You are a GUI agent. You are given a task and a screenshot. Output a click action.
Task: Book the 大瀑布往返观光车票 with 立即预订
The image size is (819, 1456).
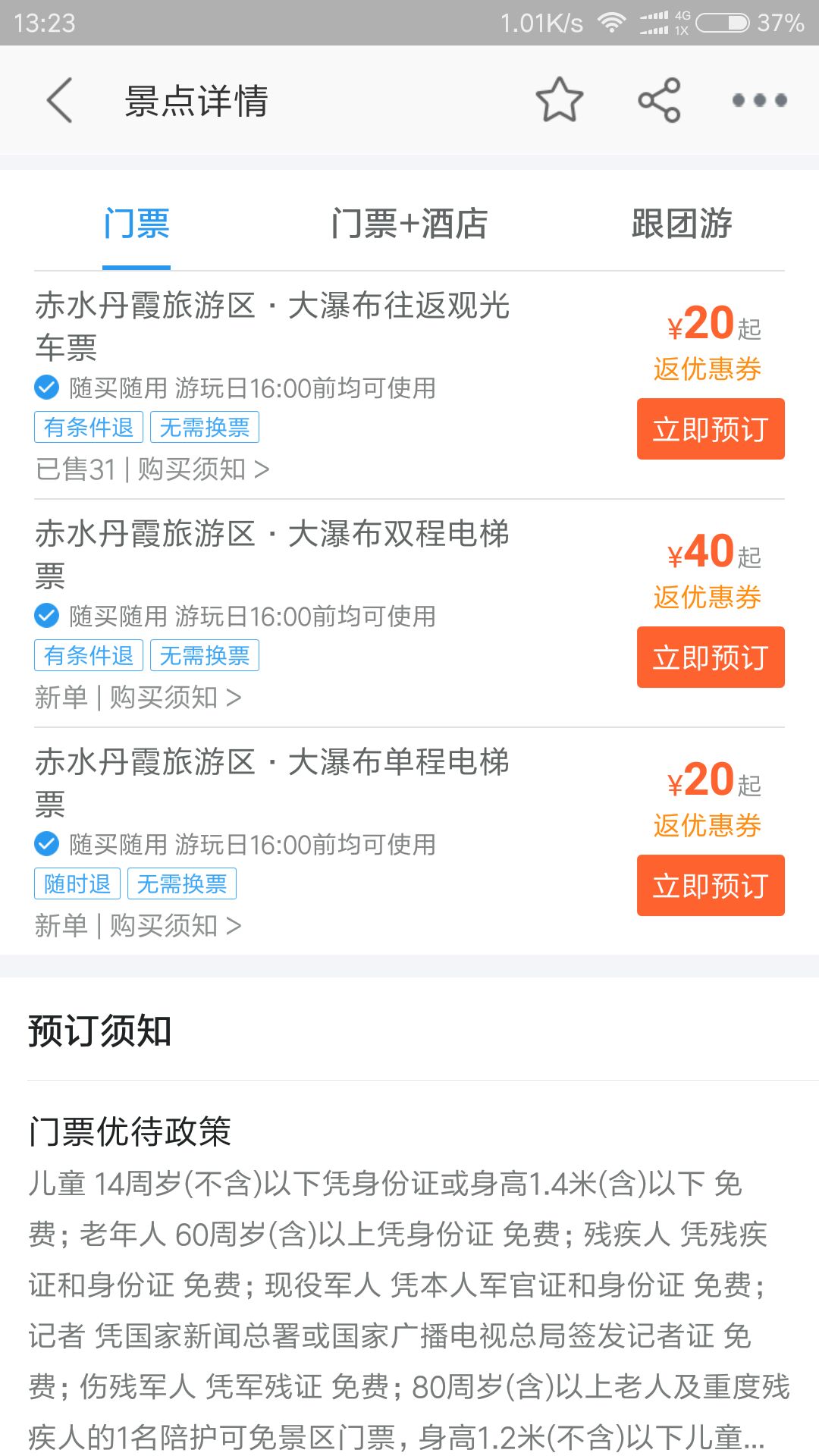(x=711, y=429)
